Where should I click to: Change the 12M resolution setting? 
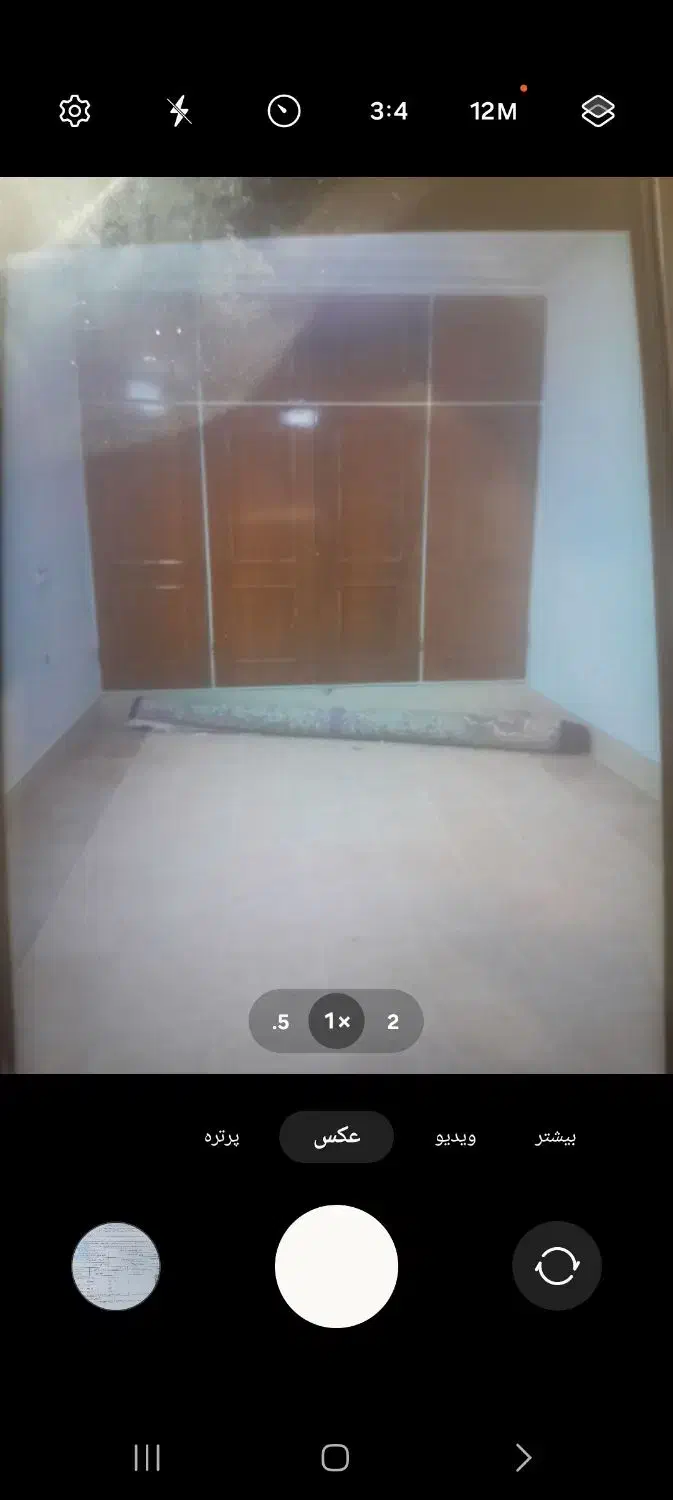494,111
